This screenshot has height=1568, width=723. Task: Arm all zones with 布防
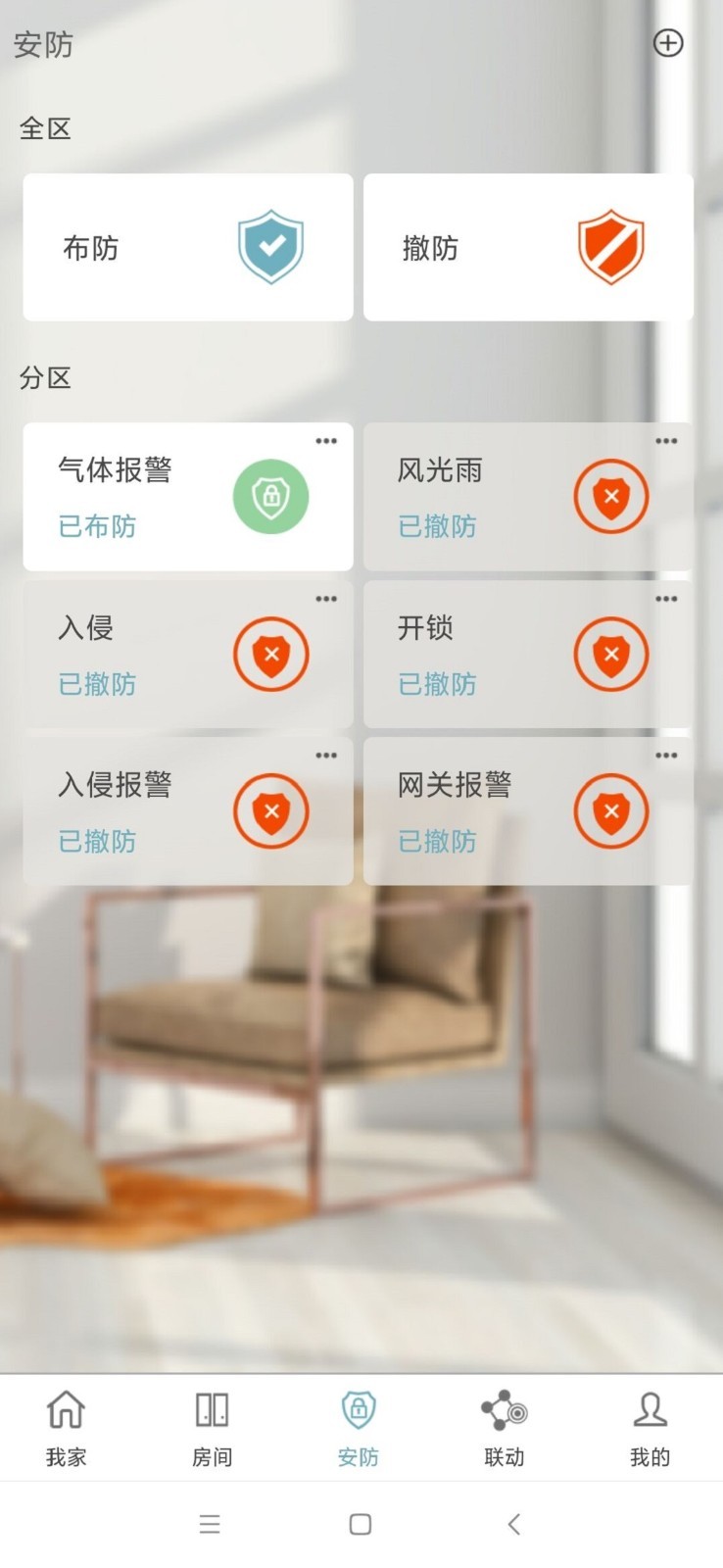[188, 247]
